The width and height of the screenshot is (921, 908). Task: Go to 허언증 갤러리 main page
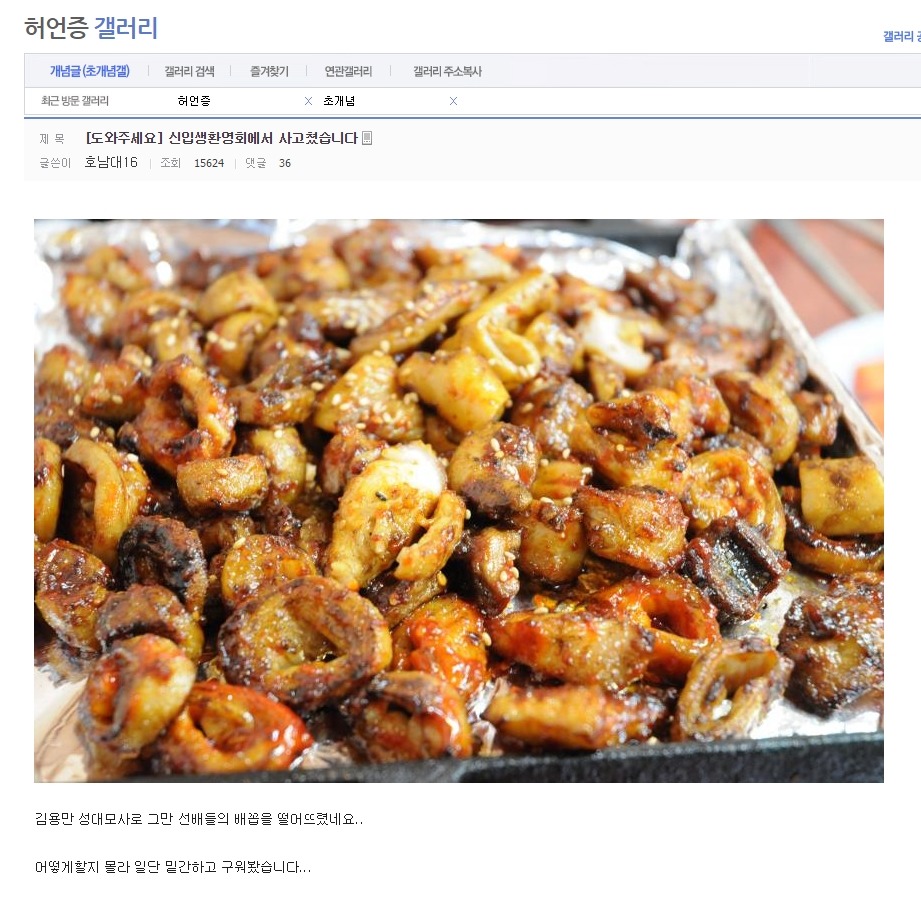[91, 28]
